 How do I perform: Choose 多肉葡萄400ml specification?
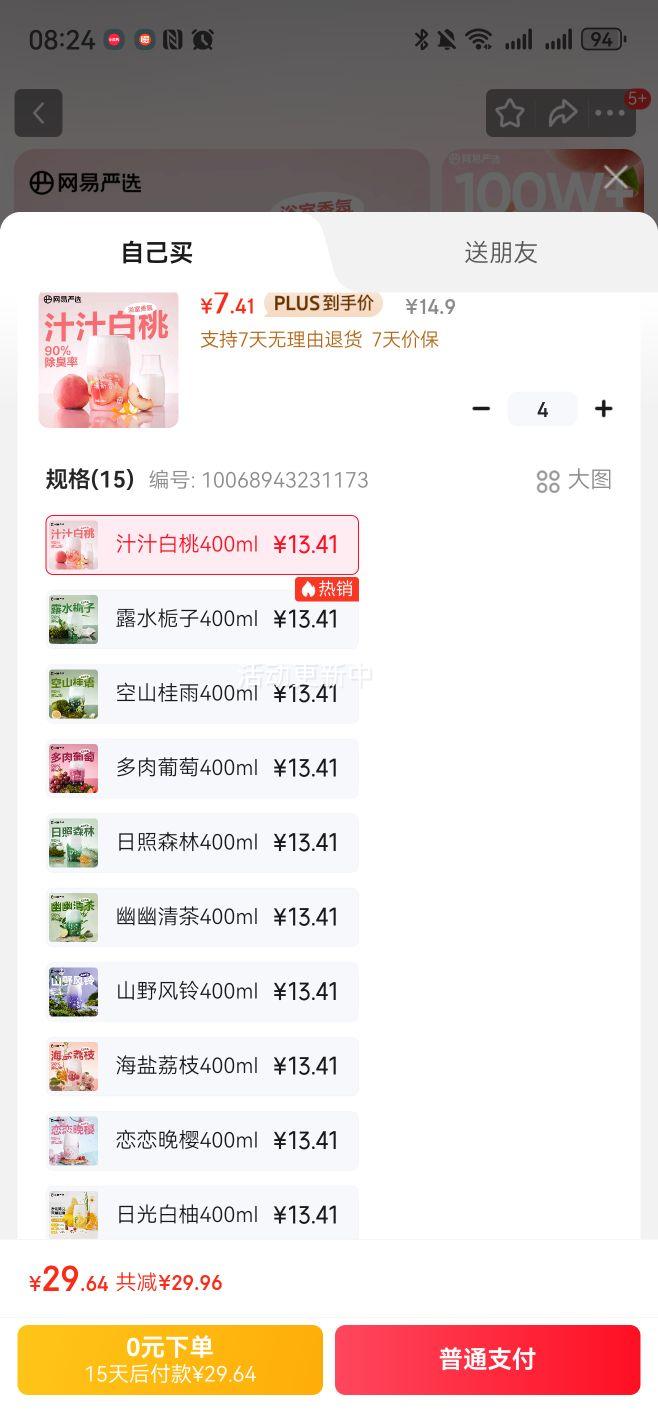point(202,768)
